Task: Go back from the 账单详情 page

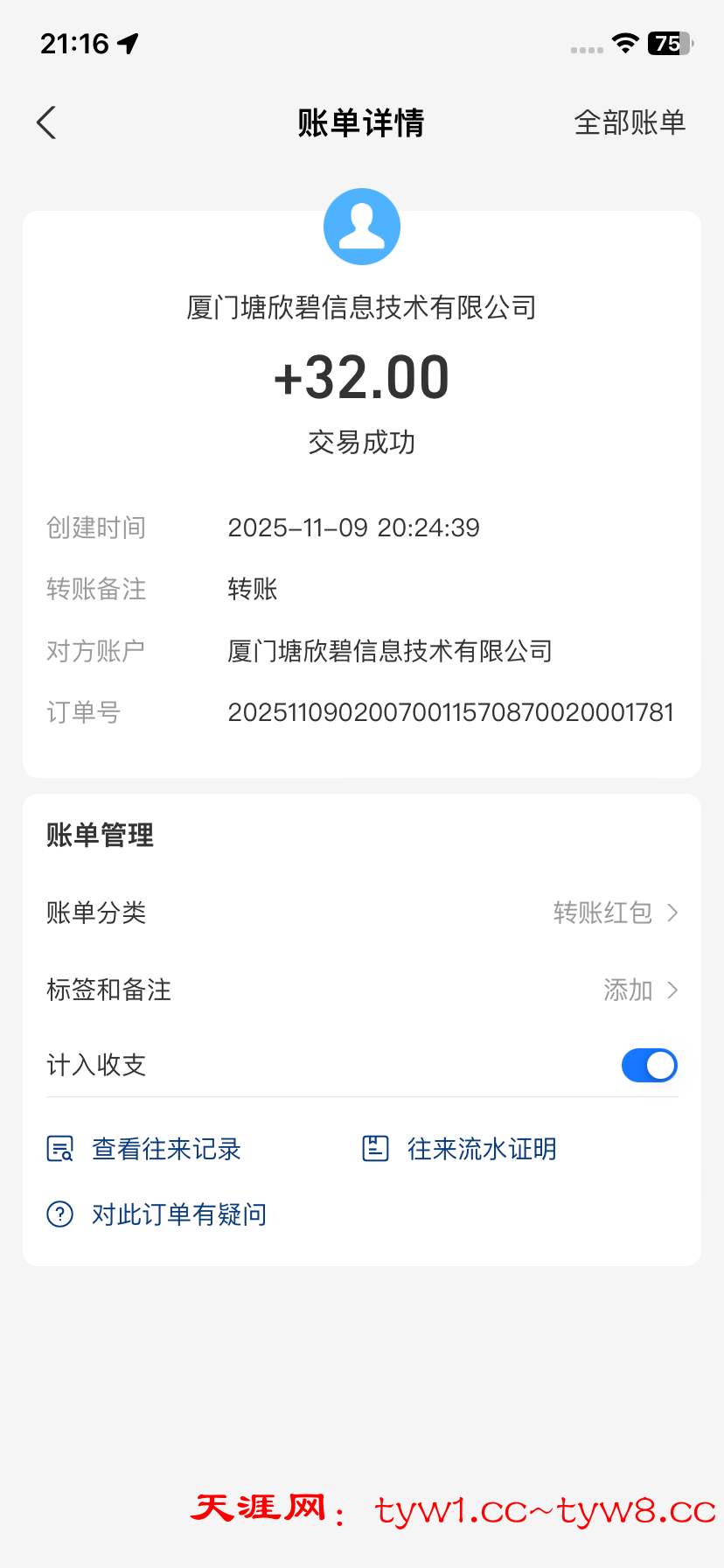Action: (x=47, y=122)
